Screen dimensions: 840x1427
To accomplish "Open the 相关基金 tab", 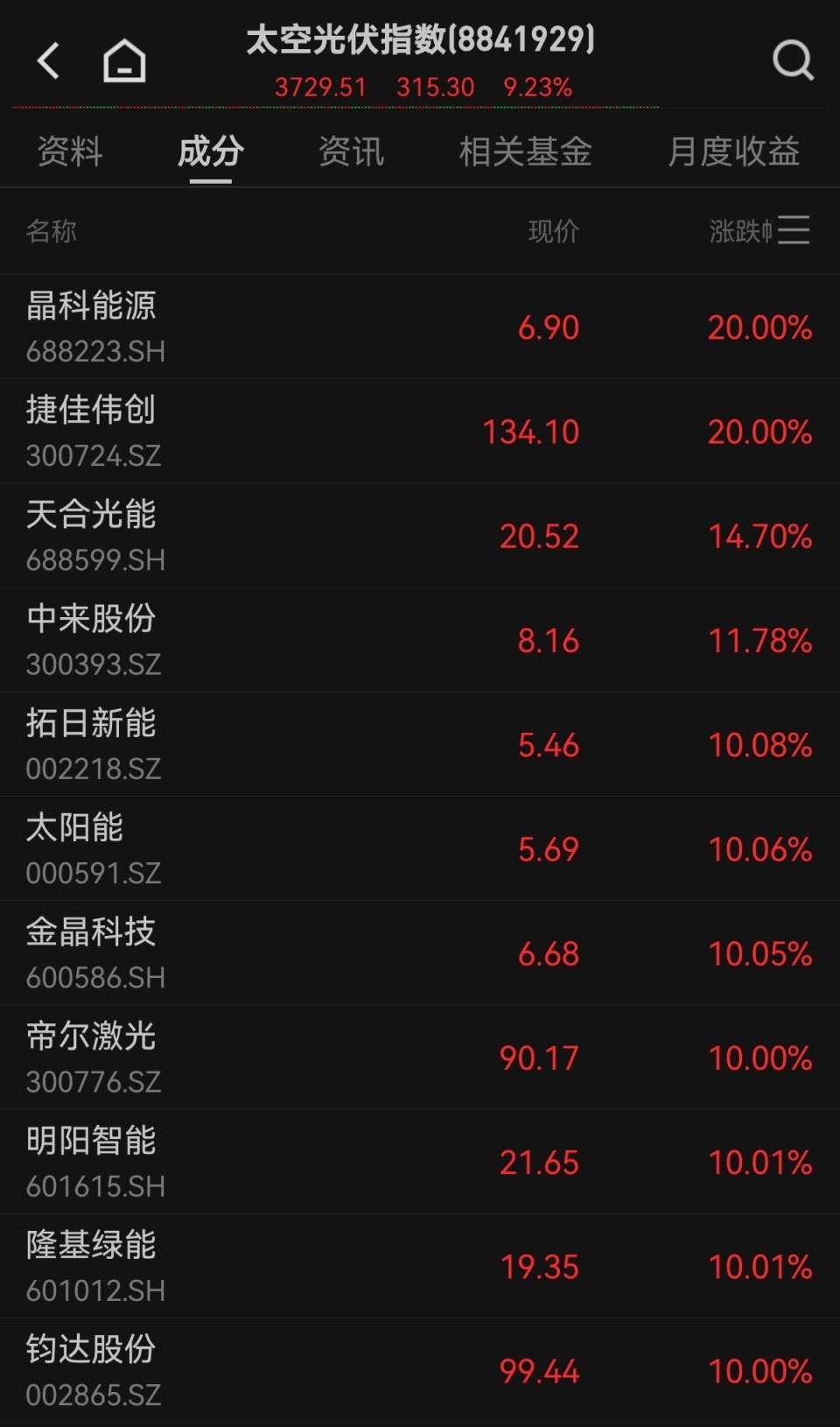I will (x=523, y=152).
